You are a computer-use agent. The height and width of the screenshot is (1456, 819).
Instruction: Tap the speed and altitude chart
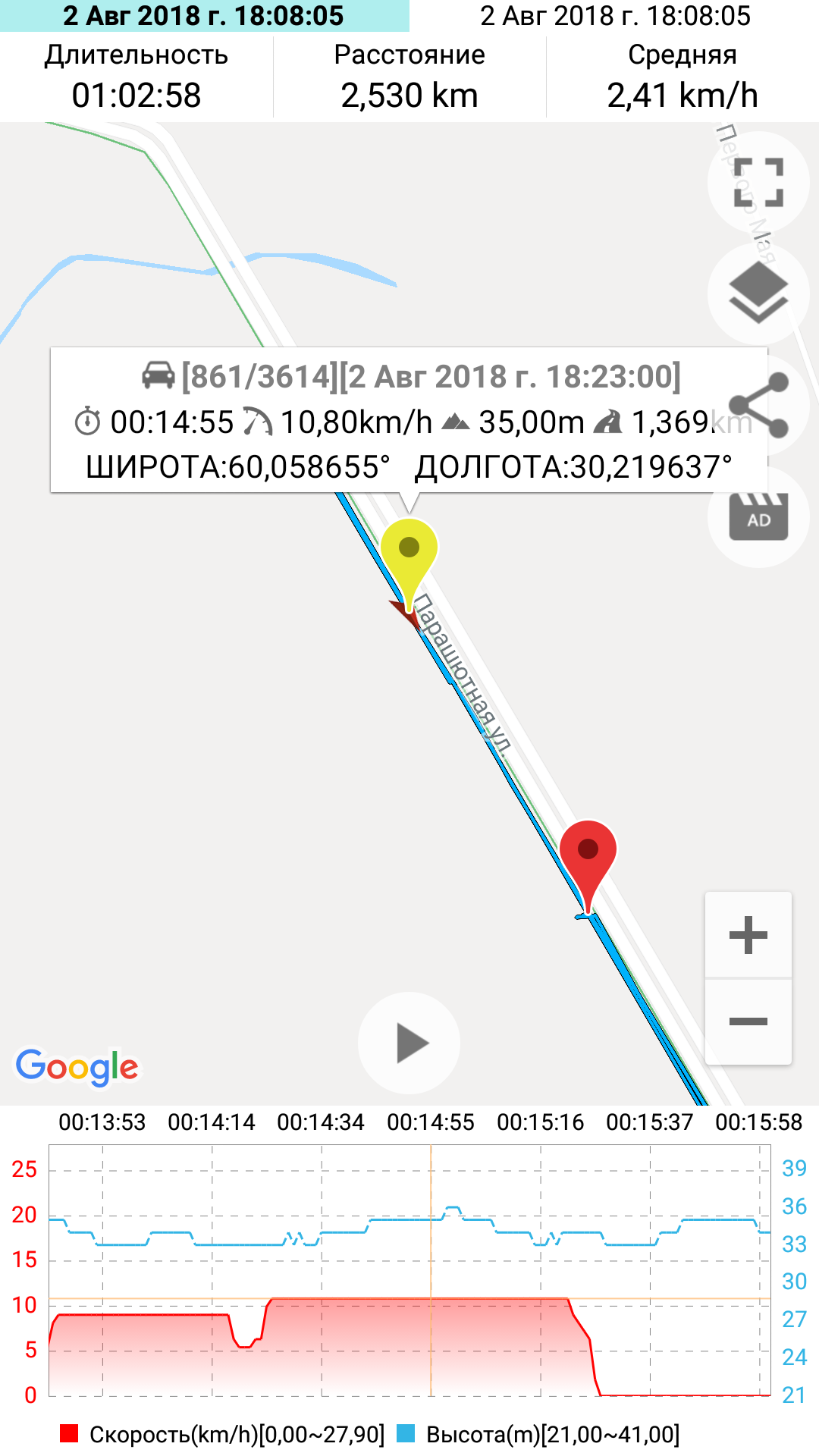(409, 1270)
